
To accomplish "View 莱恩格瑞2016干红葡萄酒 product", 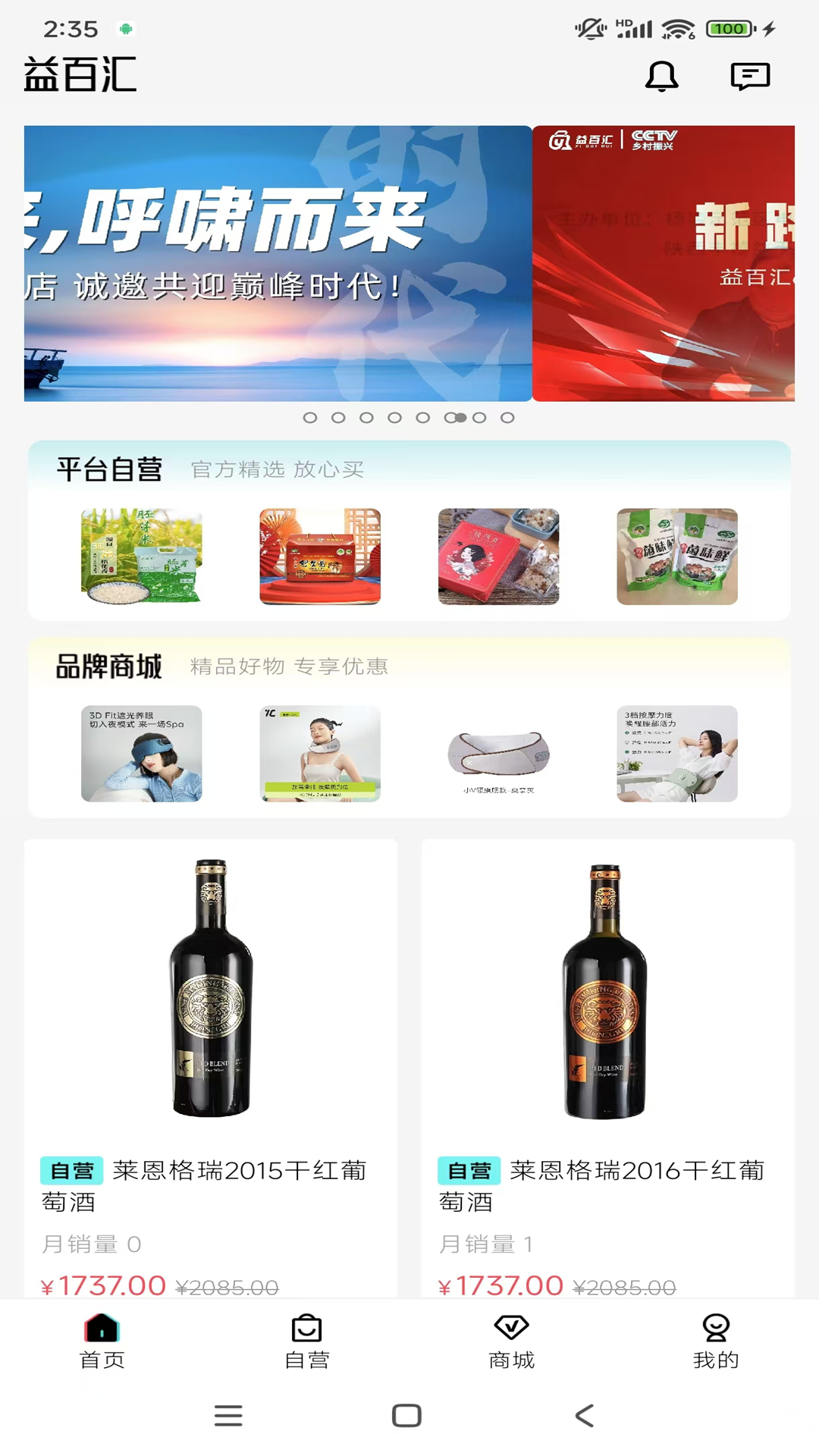I will click(607, 1062).
